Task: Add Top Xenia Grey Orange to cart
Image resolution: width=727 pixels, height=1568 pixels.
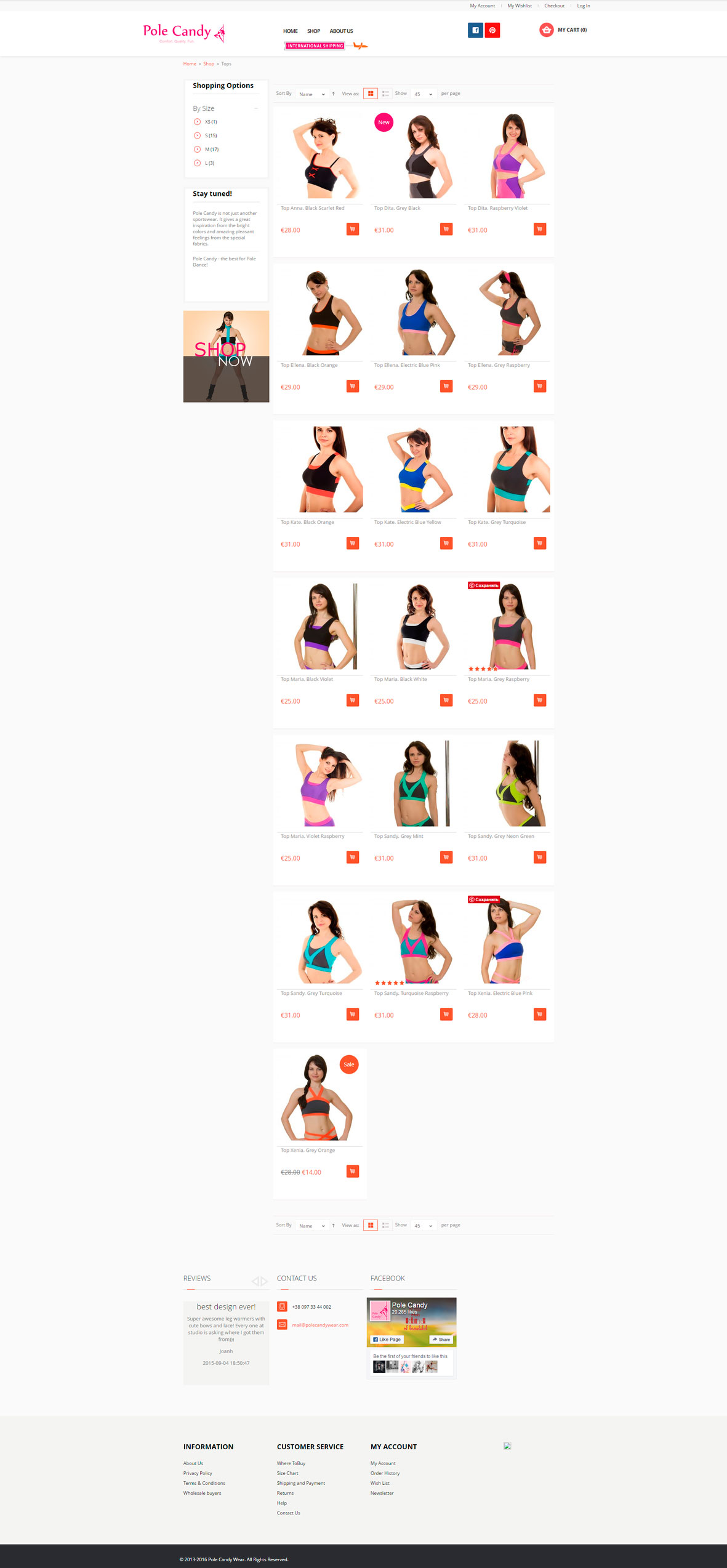Action: click(353, 1172)
